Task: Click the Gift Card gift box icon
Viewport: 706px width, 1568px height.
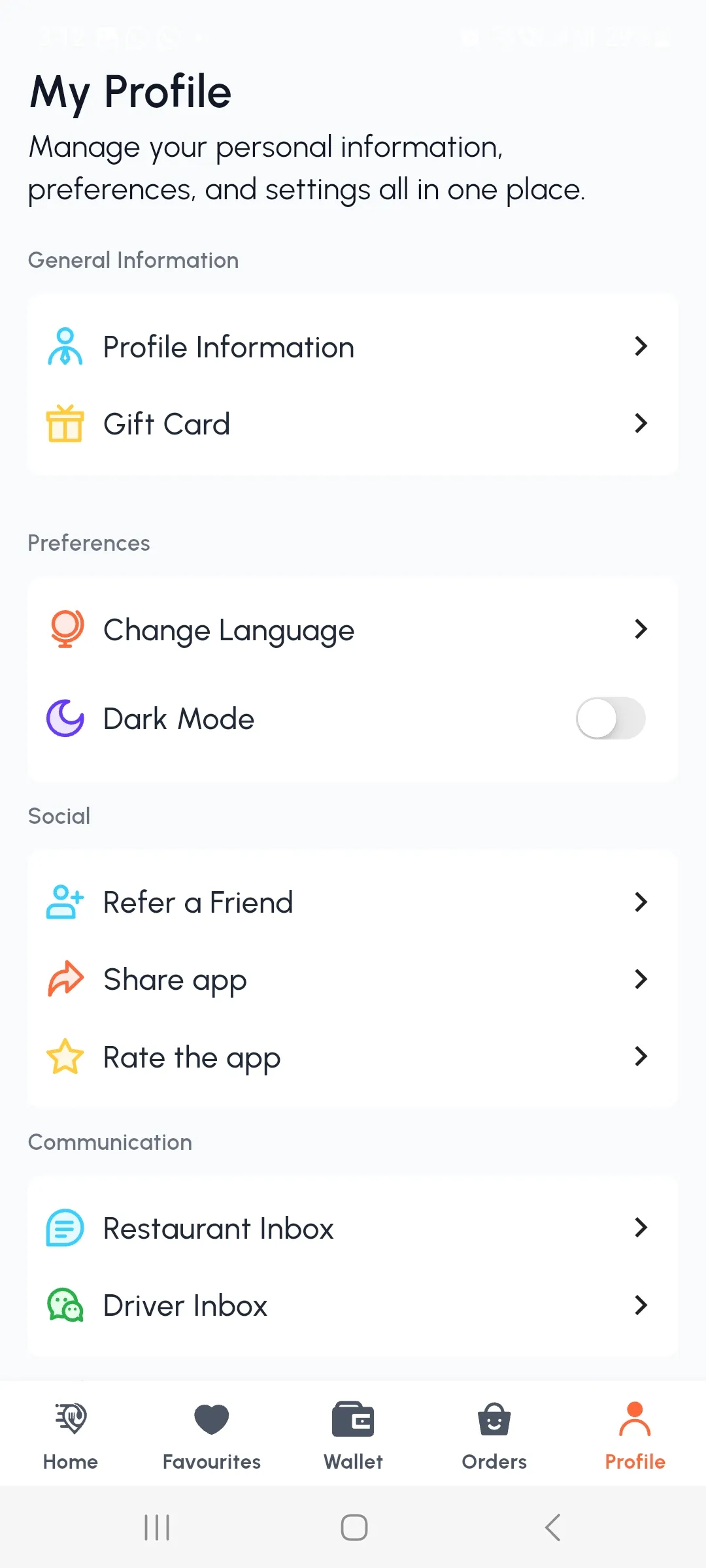Action: pyautogui.click(x=65, y=423)
